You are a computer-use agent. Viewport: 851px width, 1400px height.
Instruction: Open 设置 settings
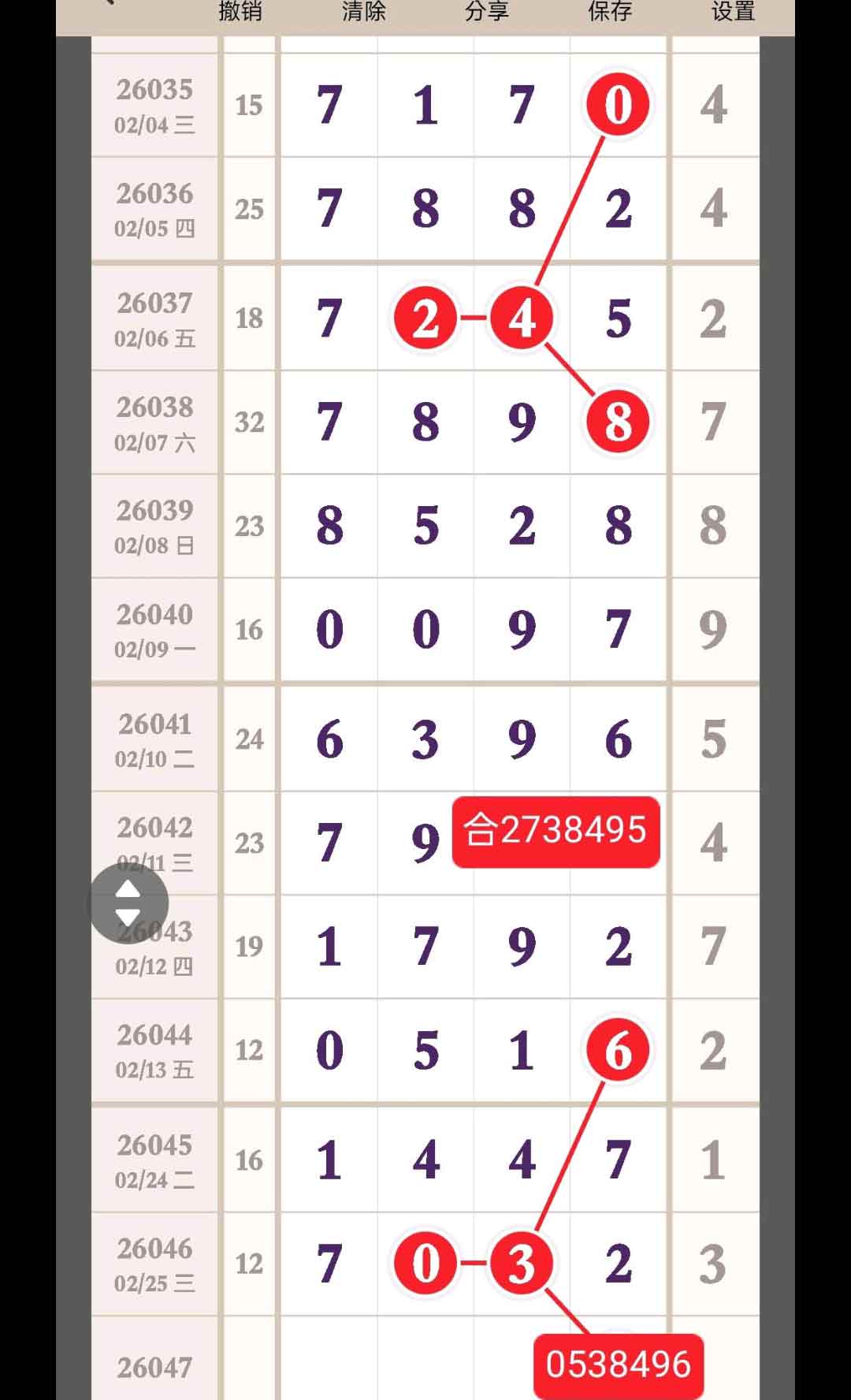coord(733,12)
